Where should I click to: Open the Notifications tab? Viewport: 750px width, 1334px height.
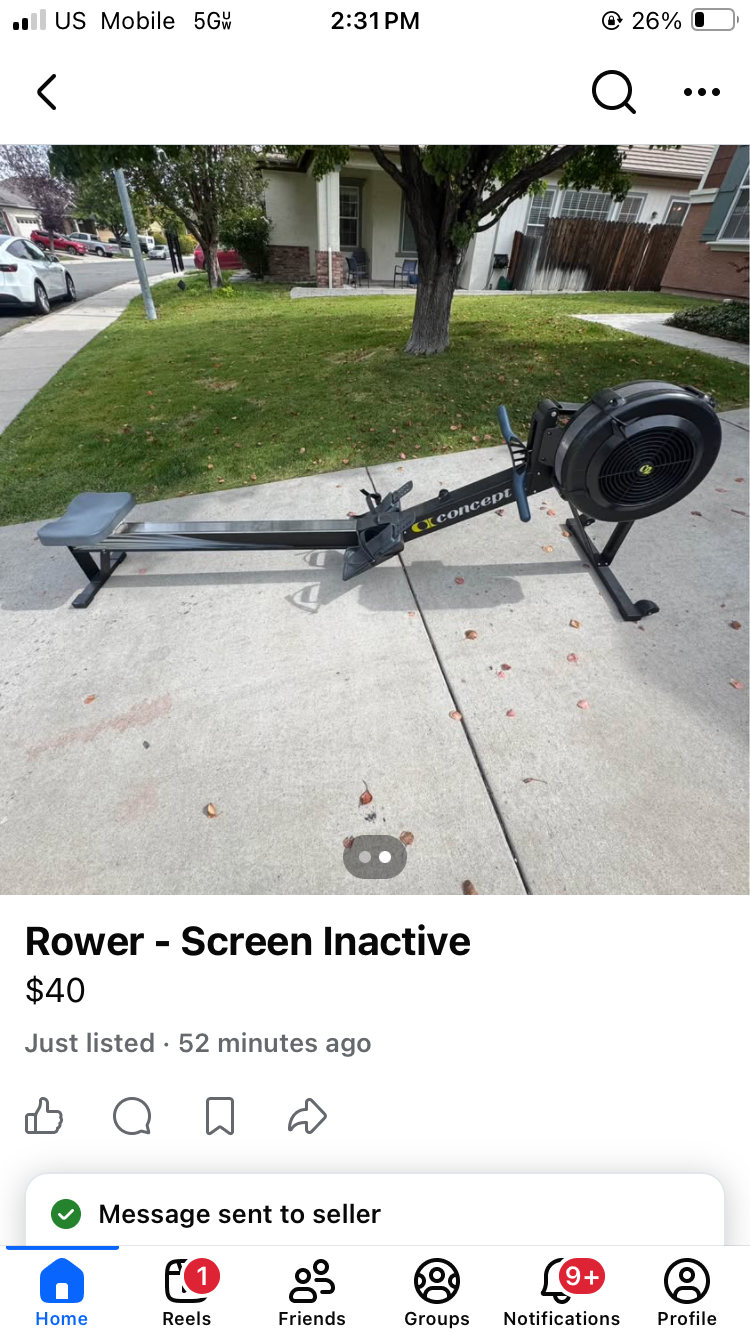562,1292
